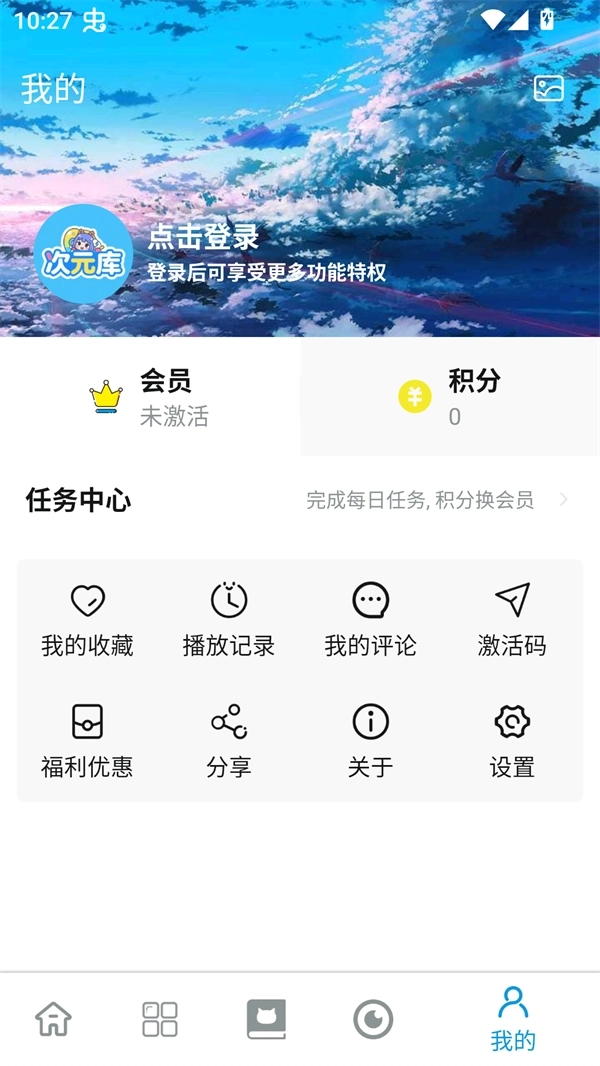Open 福利优惠 benefits
Image resolution: width=600 pixels, height=1066 pixels.
click(87, 741)
